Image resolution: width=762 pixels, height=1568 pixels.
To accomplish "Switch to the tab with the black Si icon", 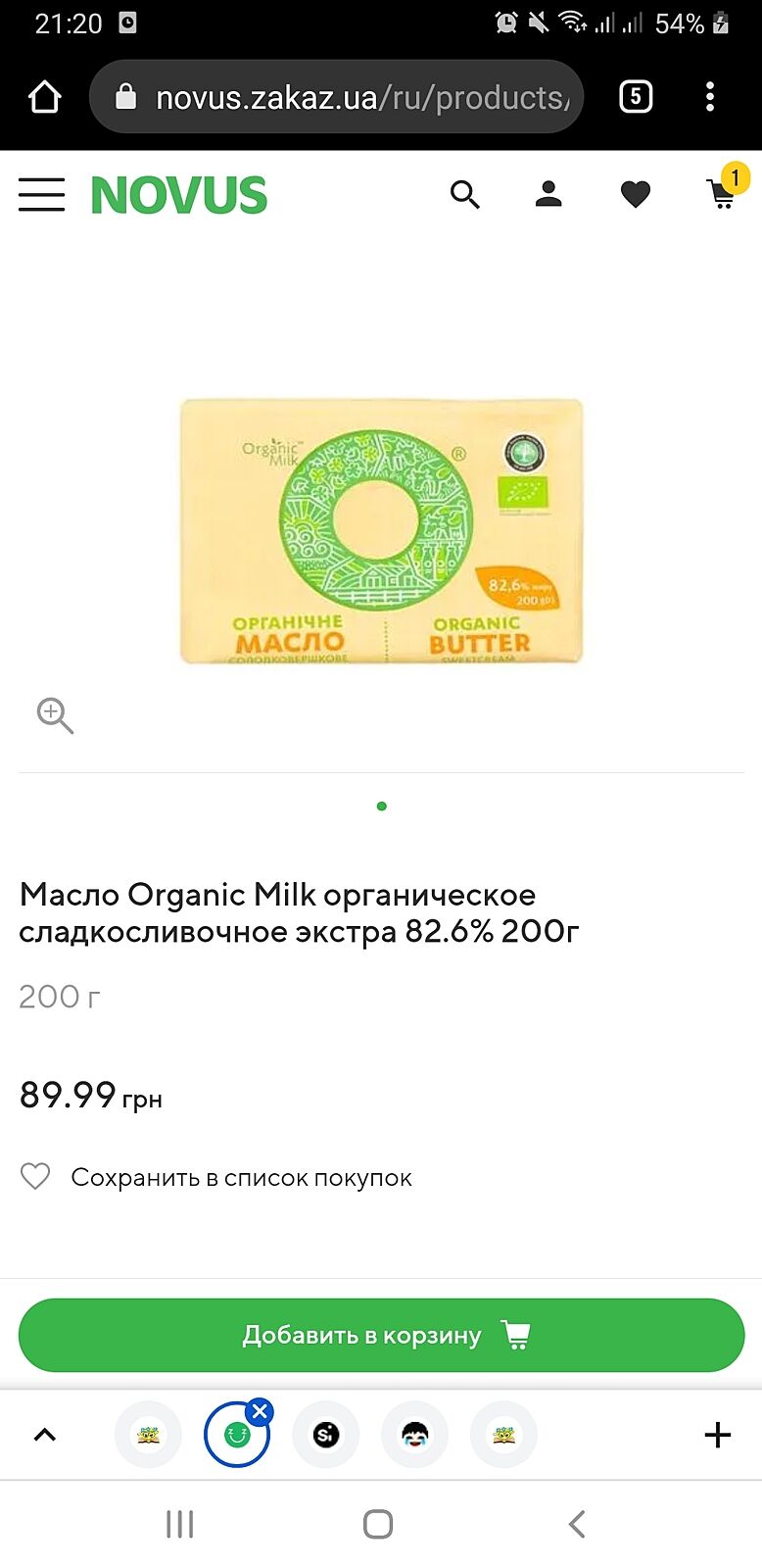I will point(326,1435).
